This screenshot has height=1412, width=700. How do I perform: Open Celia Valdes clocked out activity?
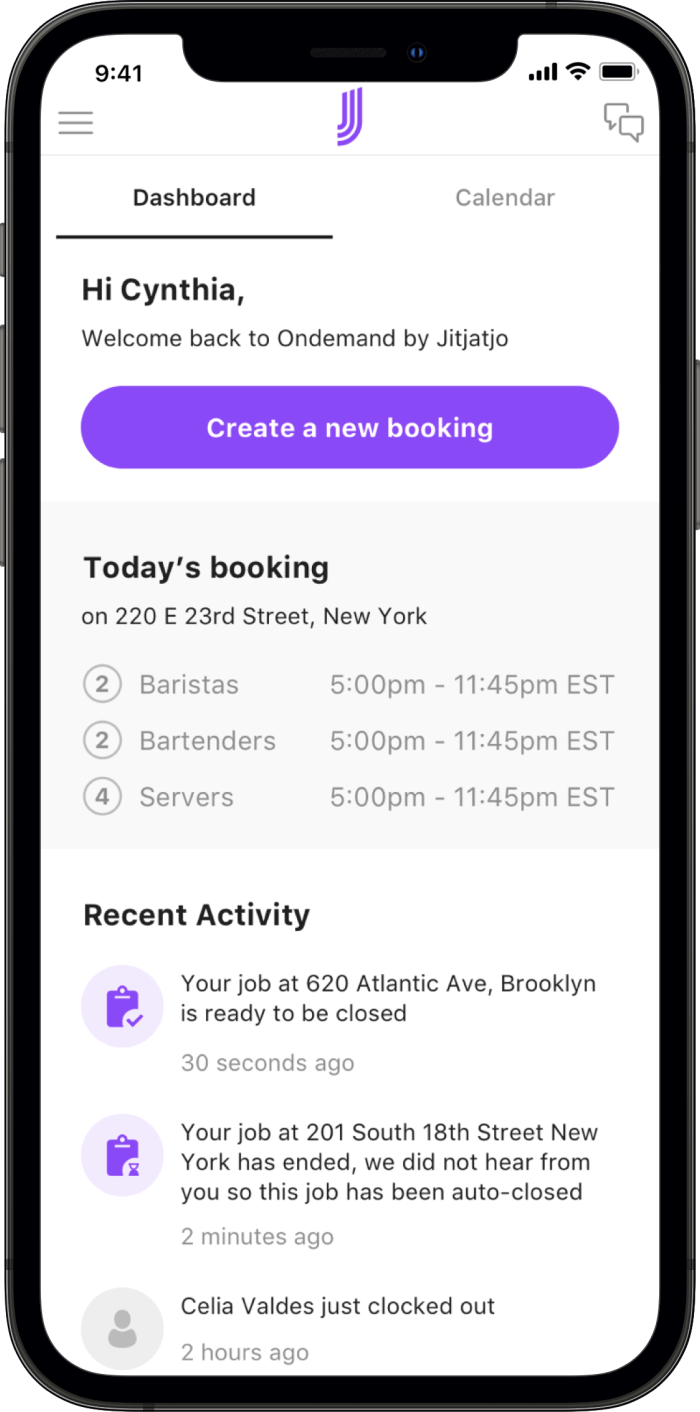pos(338,1307)
